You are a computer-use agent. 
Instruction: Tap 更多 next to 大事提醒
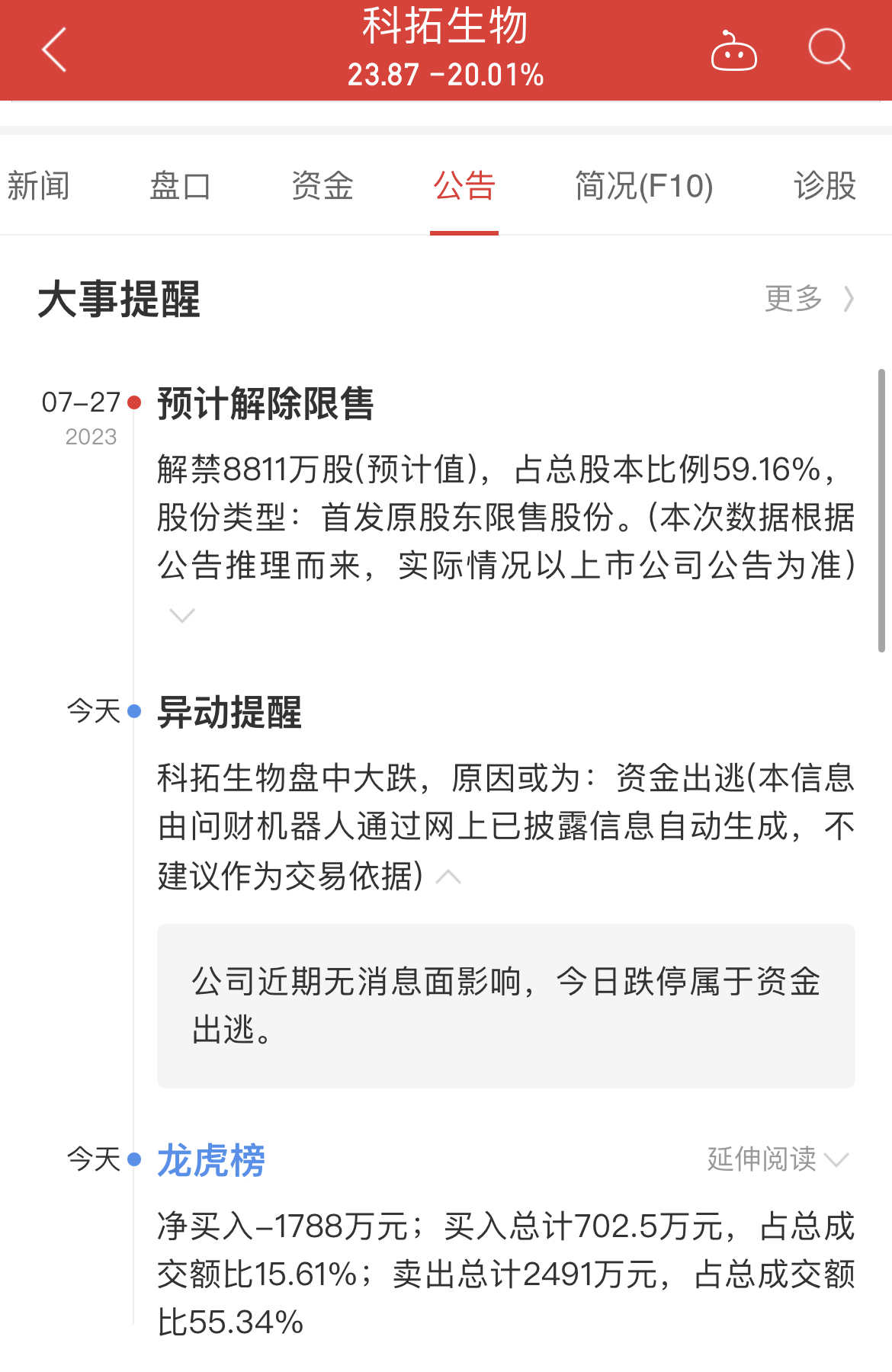pyautogui.click(x=808, y=299)
